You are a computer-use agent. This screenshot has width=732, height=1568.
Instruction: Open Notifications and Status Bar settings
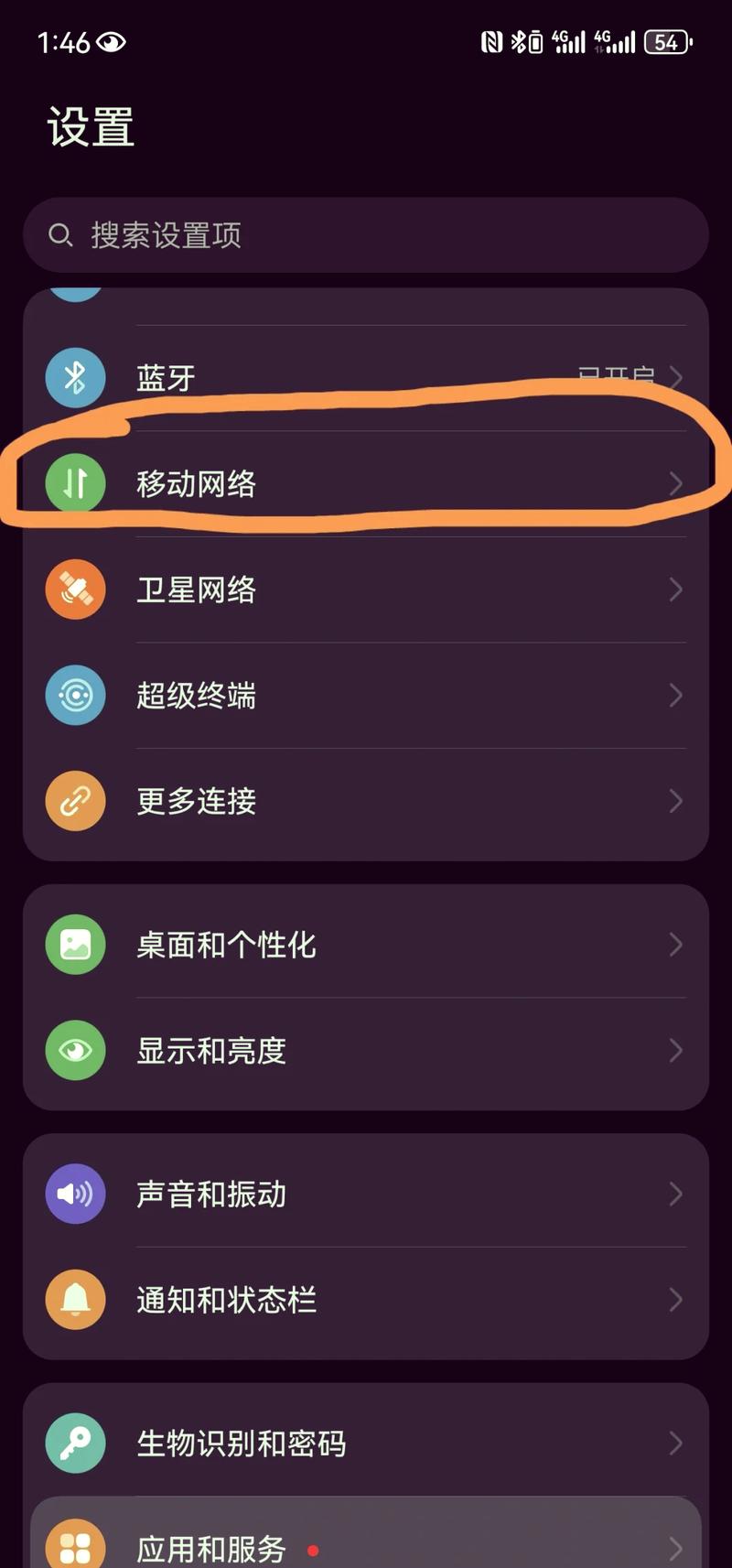click(x=229, y=1300)
